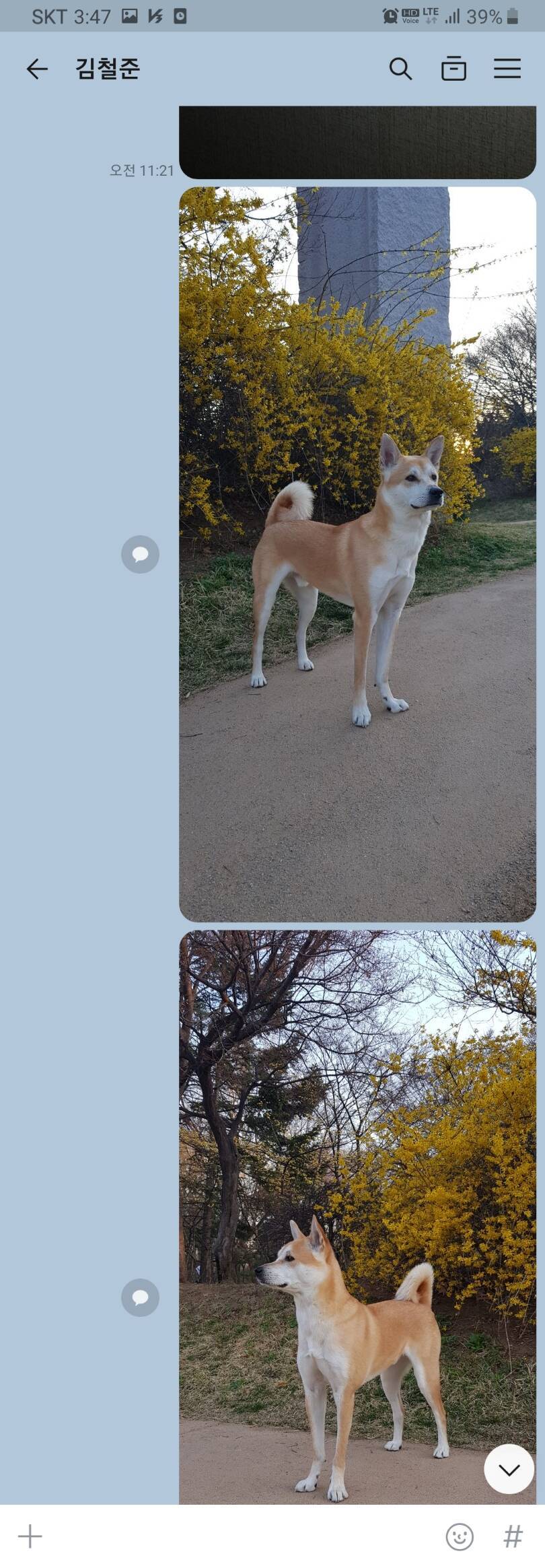This screenshot has height=1568, width=545.
Task: Open the hamburger chat menu
Action: point(507,69)
